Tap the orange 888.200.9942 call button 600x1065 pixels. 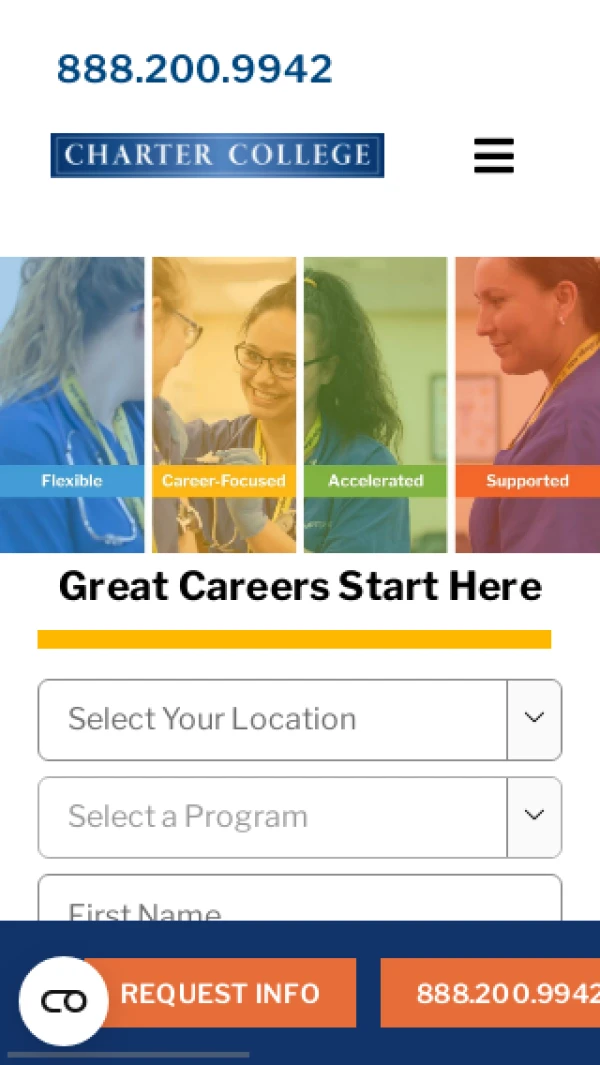coord(490,993)
